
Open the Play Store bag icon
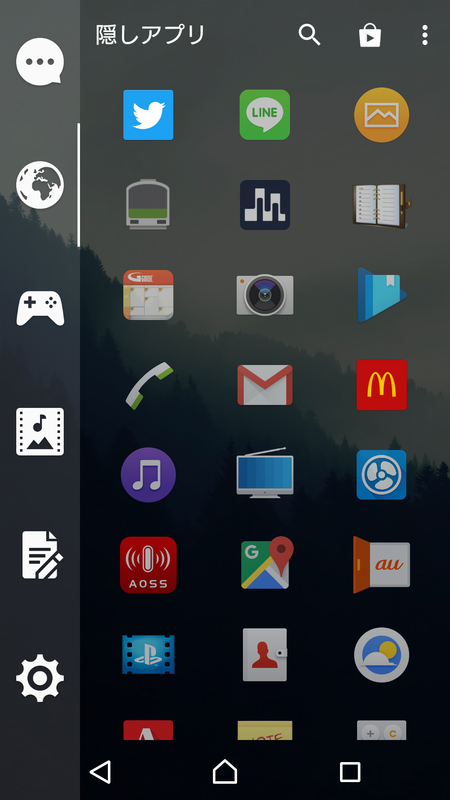(370, 35)
